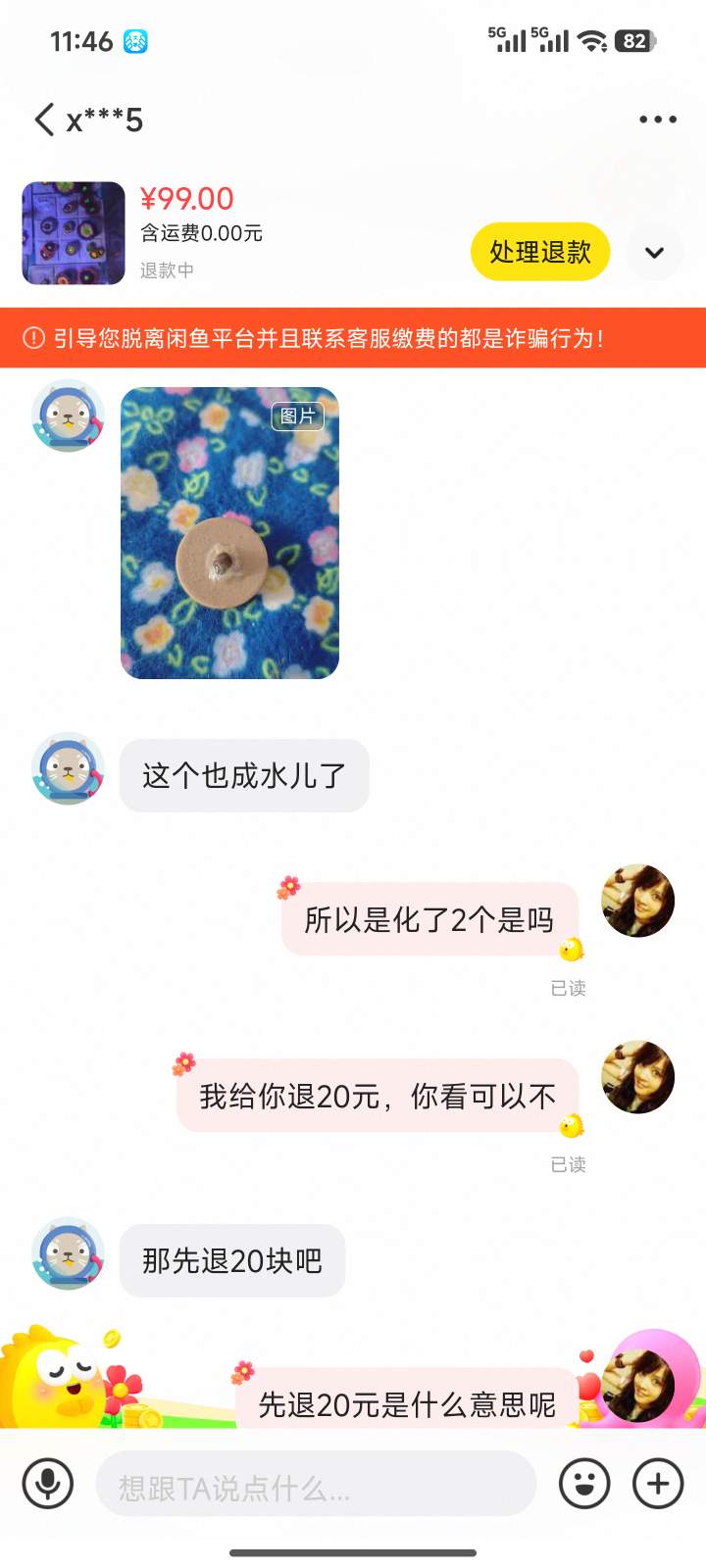
Task: Expand the order card chevron
Action: point(654,253)
